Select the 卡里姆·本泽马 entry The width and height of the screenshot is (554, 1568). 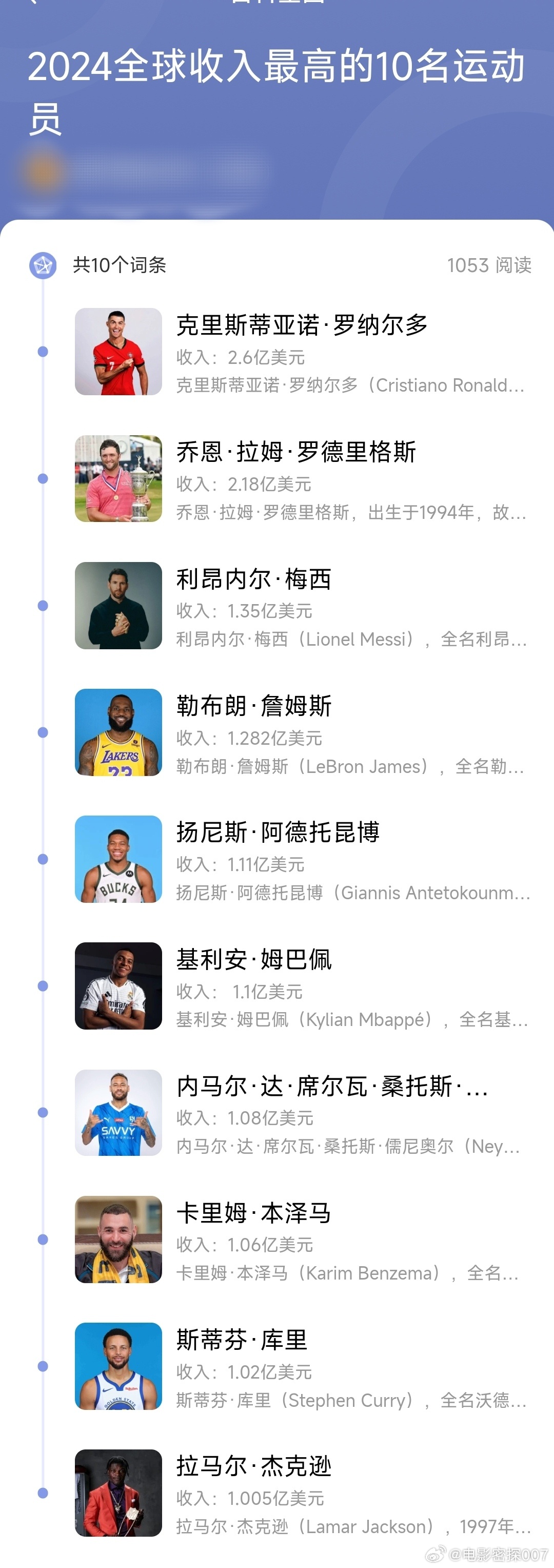click(x=253, y=1213)
